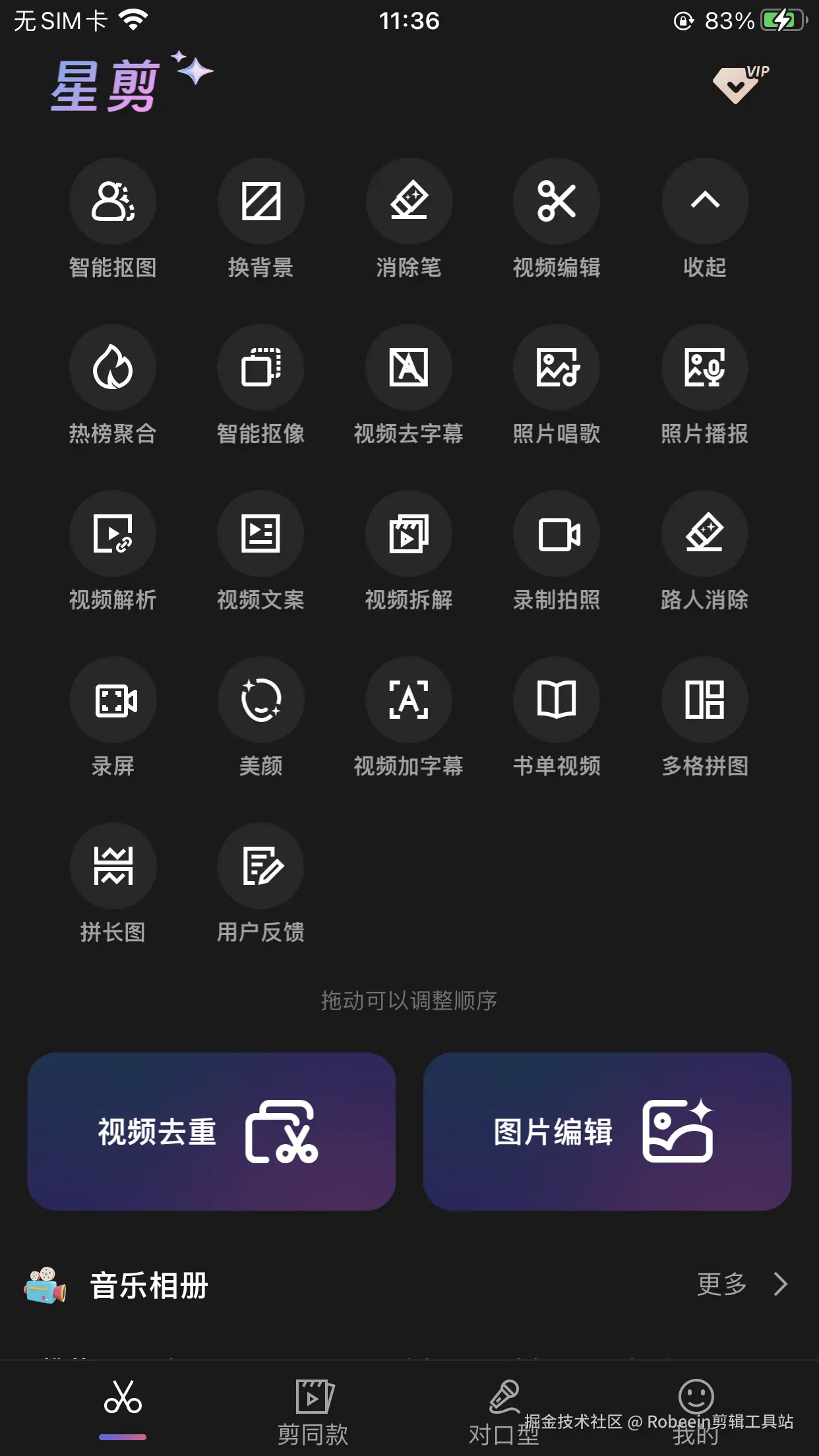Start 视频去字幕 subtitle removal
The image size is (819, 1456).
click(409, 367)
